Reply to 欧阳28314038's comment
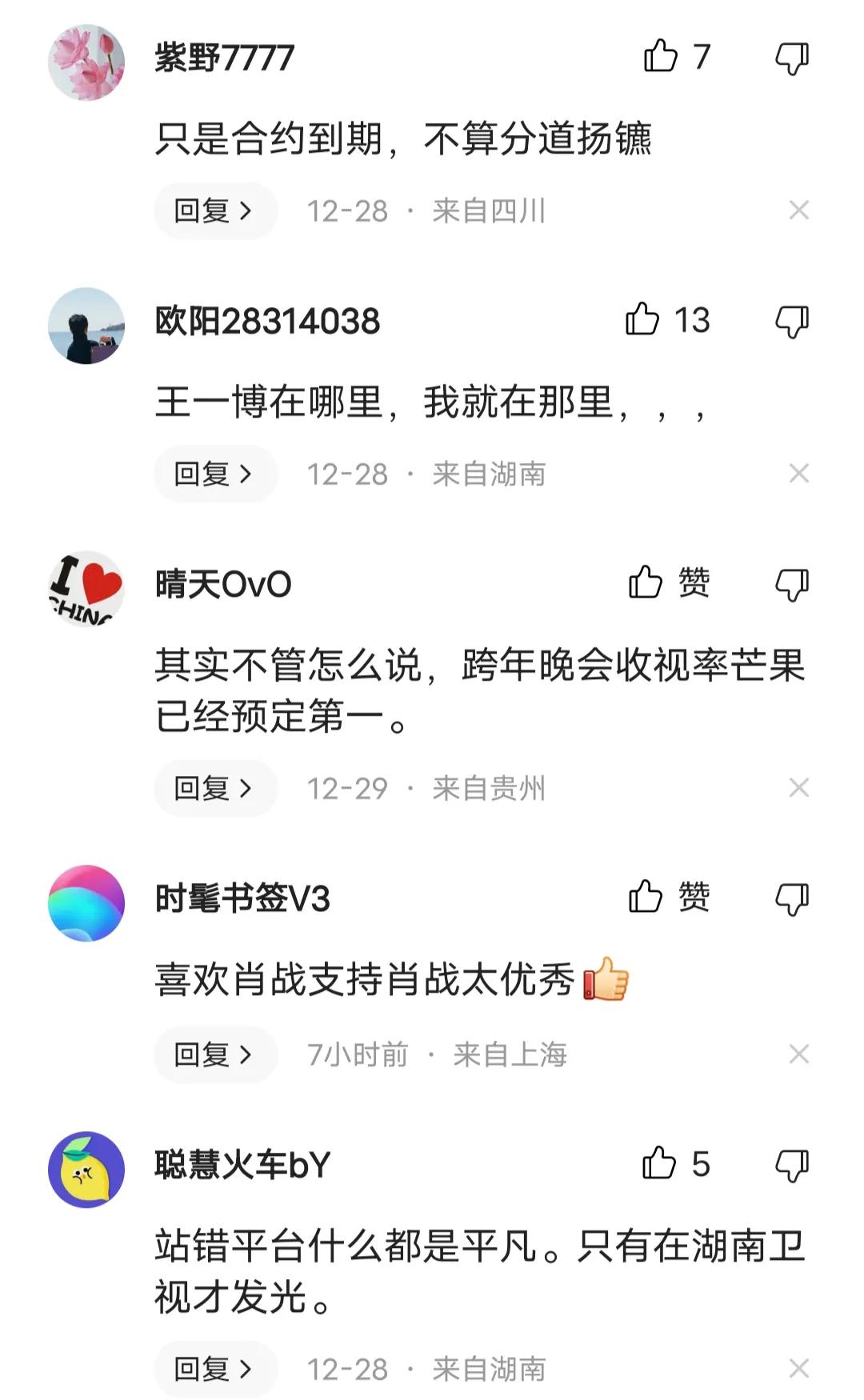Screen dimensions: 864x1400 [x=214, y=474]
